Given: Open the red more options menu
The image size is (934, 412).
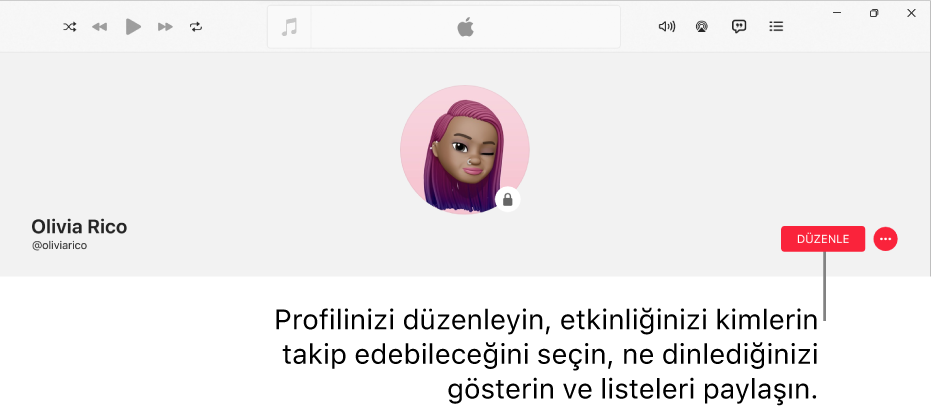Looking at the screenshot, I should click(885, 239).
